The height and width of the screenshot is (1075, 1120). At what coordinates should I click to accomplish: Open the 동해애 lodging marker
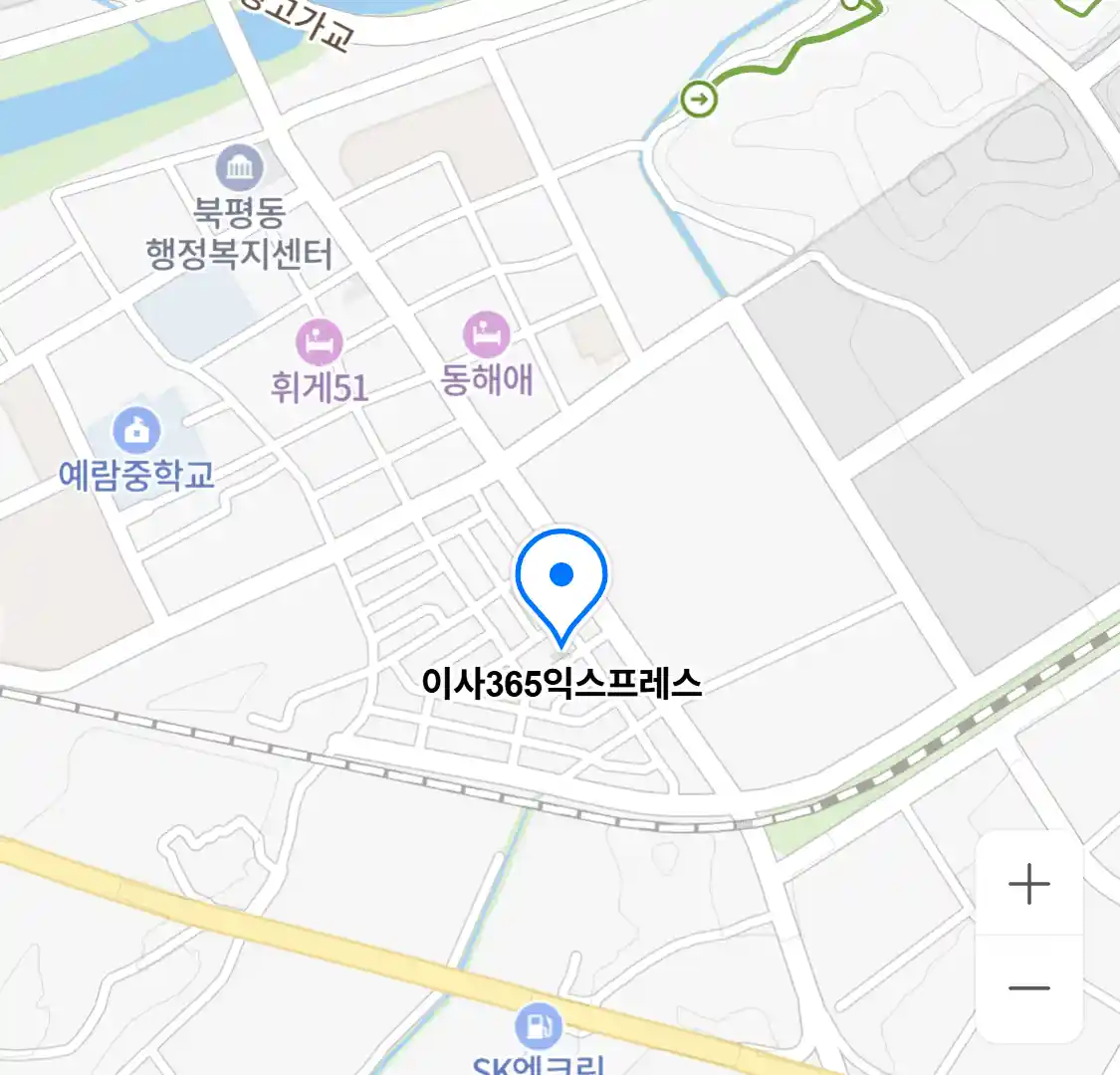487,334
